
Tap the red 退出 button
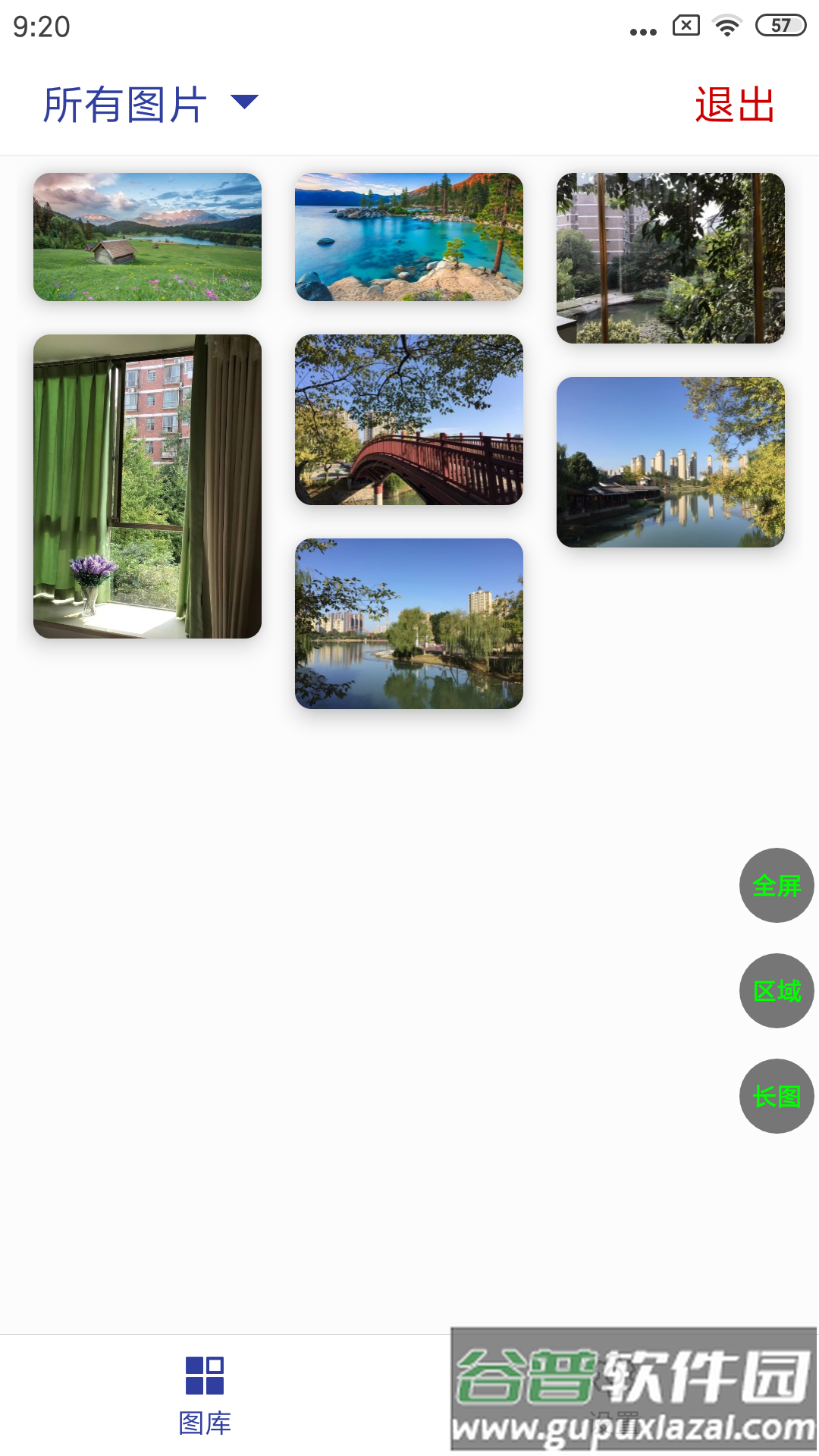coord(734,105)
